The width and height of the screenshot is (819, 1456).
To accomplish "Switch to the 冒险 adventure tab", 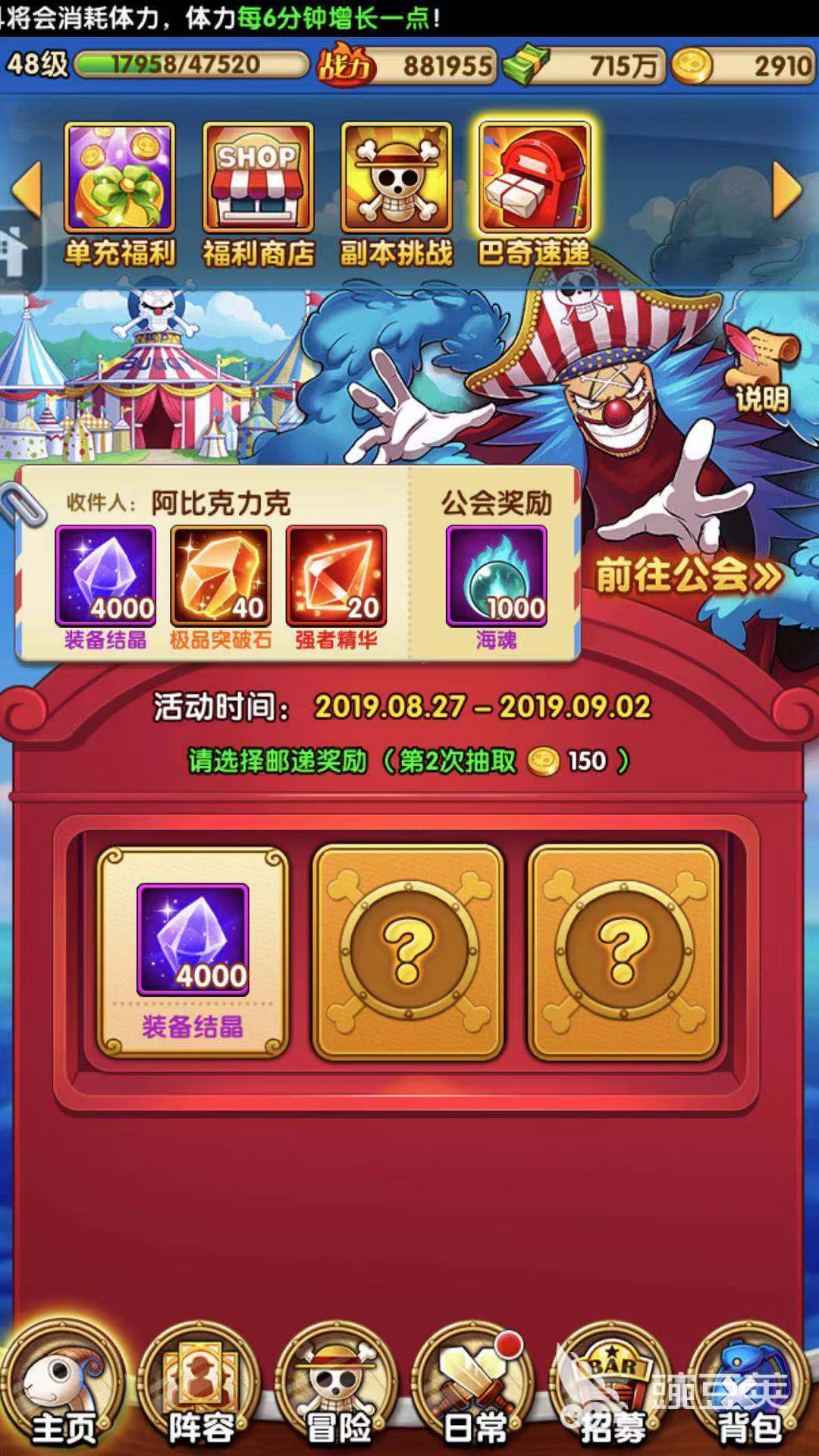I will pyautogui.click(x=338, y=1389).
